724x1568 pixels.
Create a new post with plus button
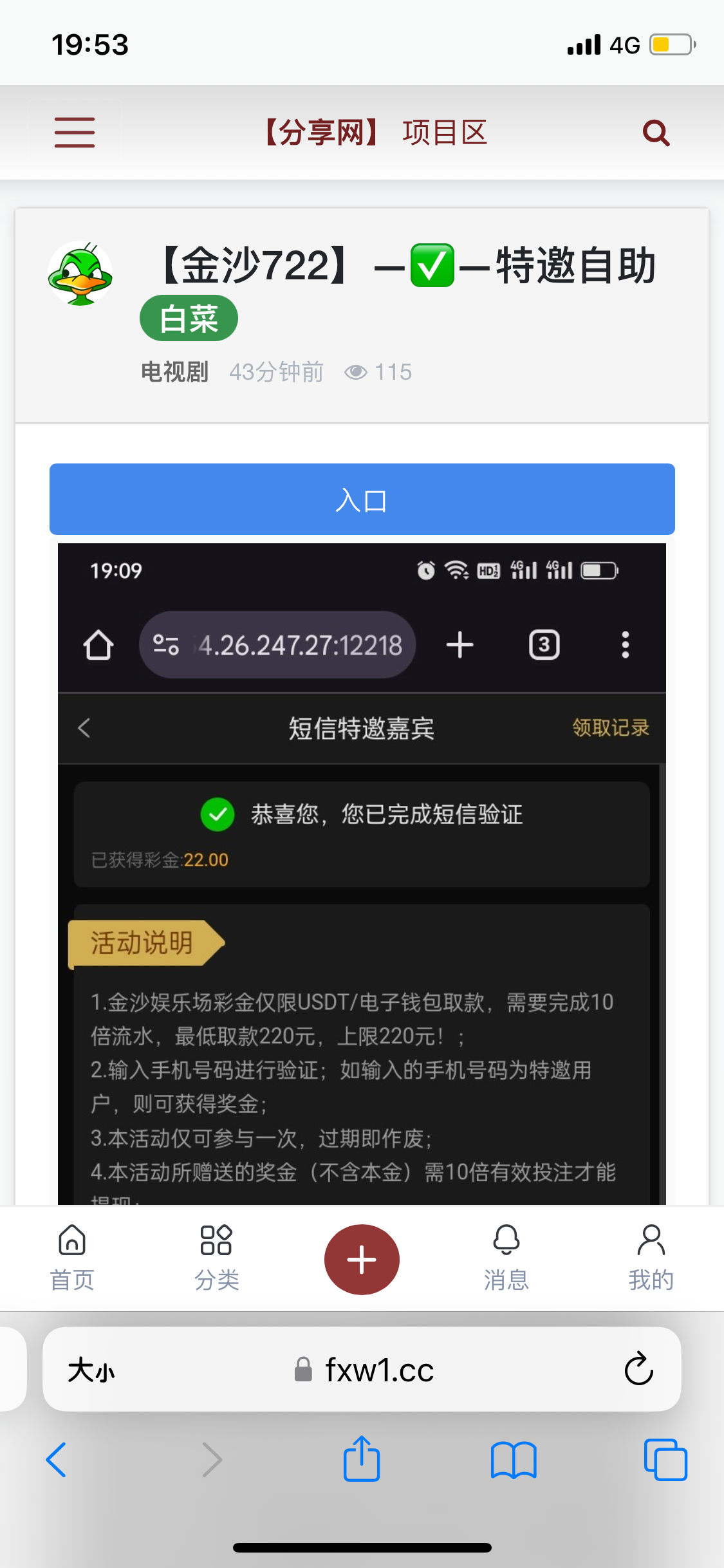(362, 1259)
